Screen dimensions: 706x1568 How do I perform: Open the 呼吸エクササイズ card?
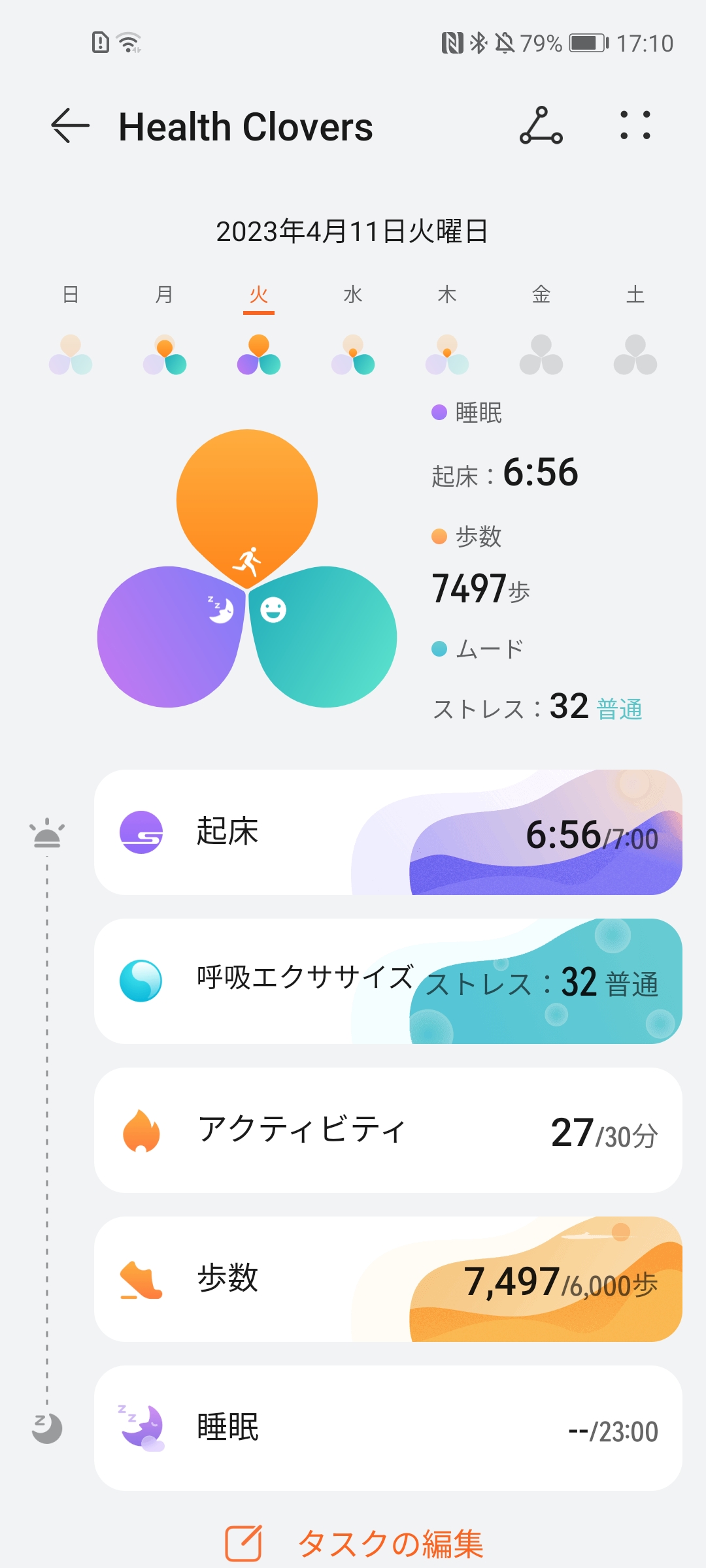(388, 981)
